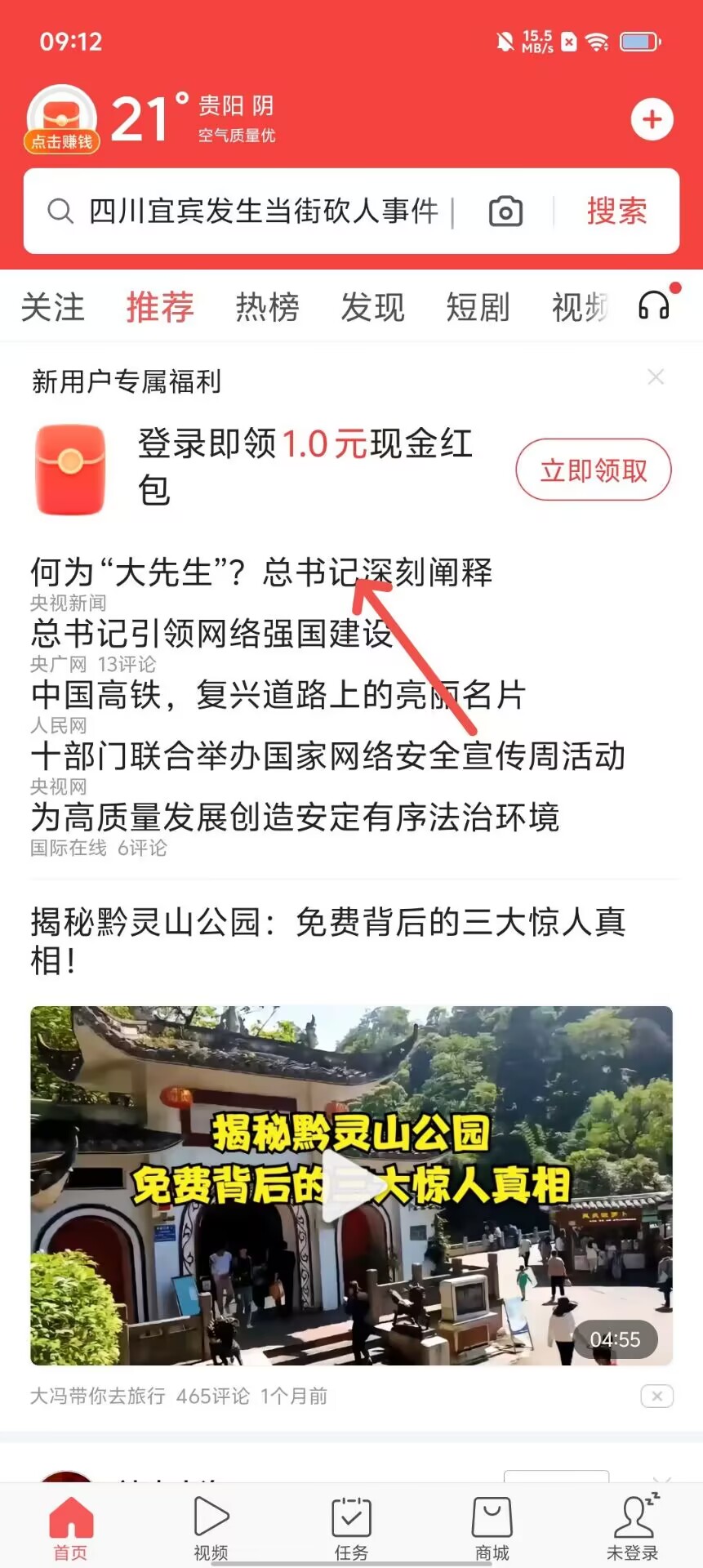This screenshot has height=1568, width=703.
Task: Switch to the 发现 tab
Action: [372, 307]
